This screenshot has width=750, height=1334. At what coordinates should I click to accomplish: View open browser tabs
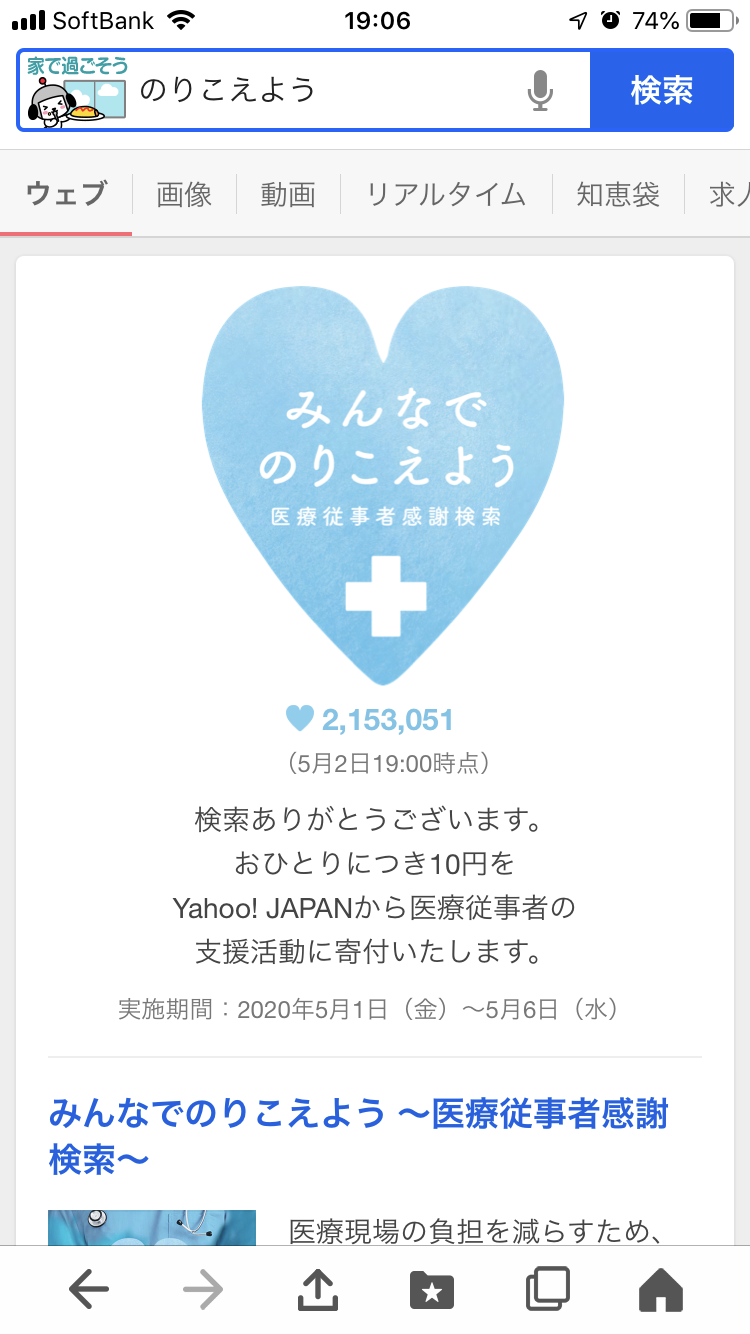(x=547, y=1291)
